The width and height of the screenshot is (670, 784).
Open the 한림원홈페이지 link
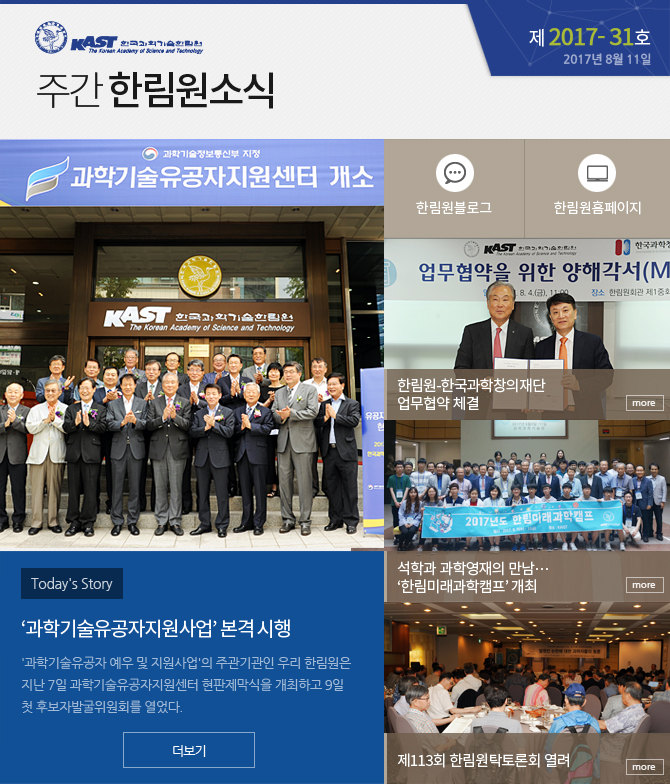597,187
